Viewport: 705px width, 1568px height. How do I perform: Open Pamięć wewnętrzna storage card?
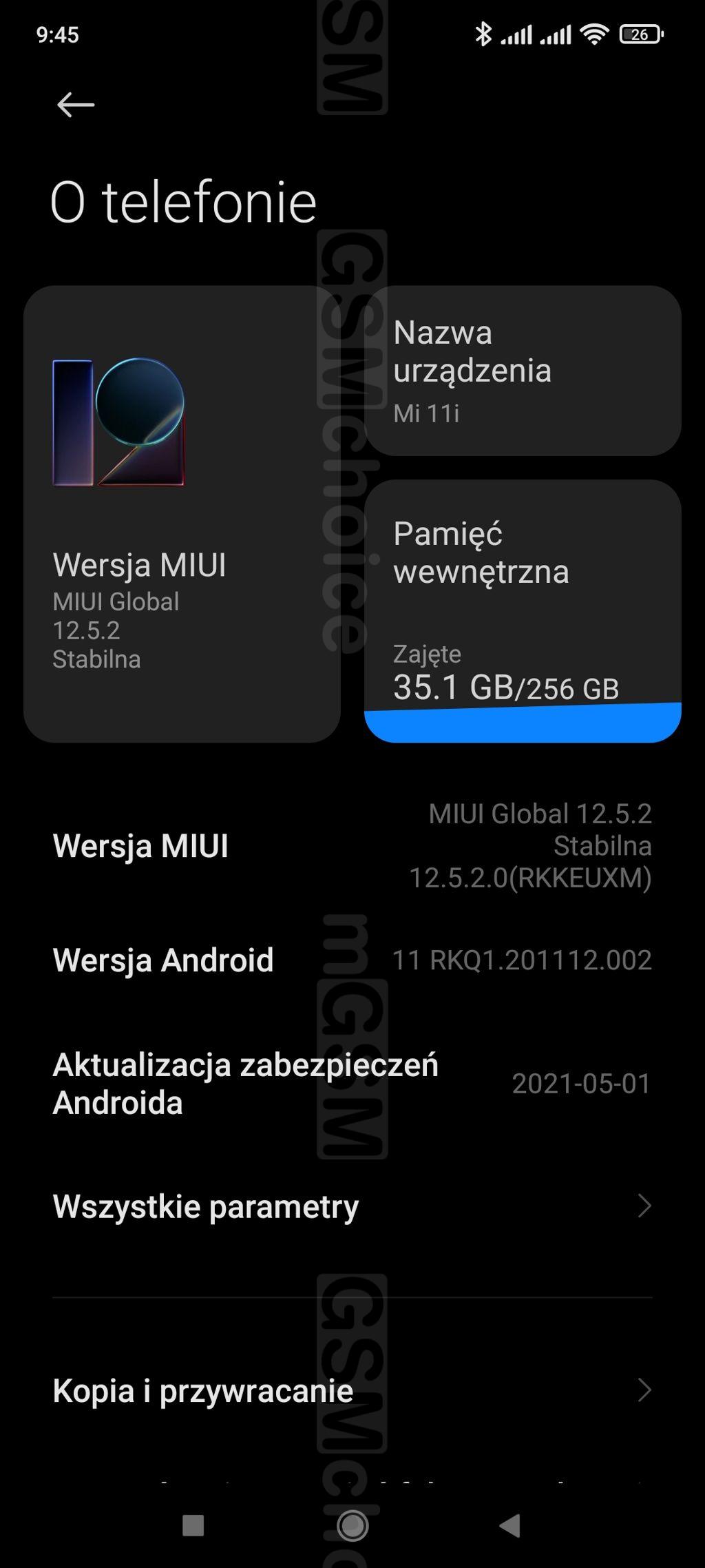click(522, 610)
